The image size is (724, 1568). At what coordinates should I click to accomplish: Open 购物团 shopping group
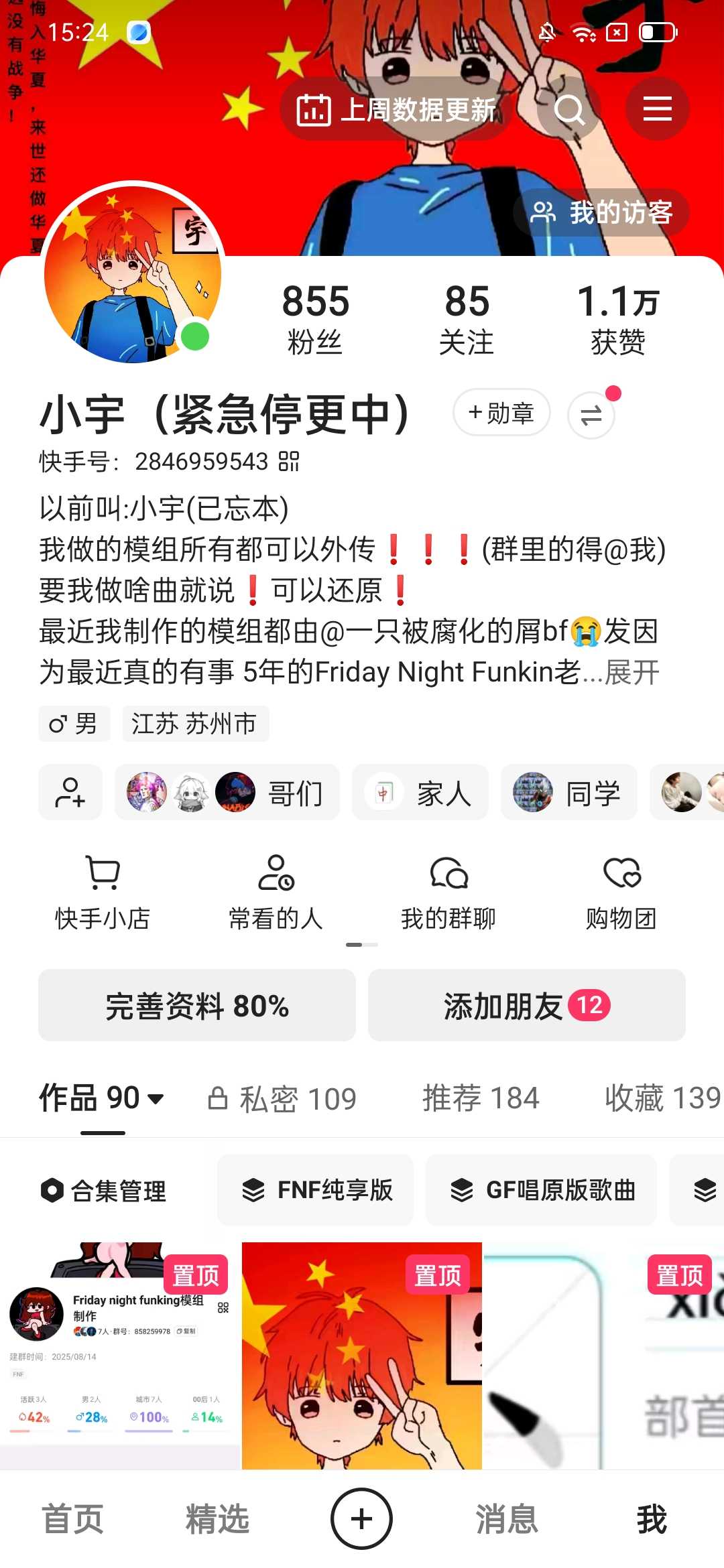pos(621,893)
